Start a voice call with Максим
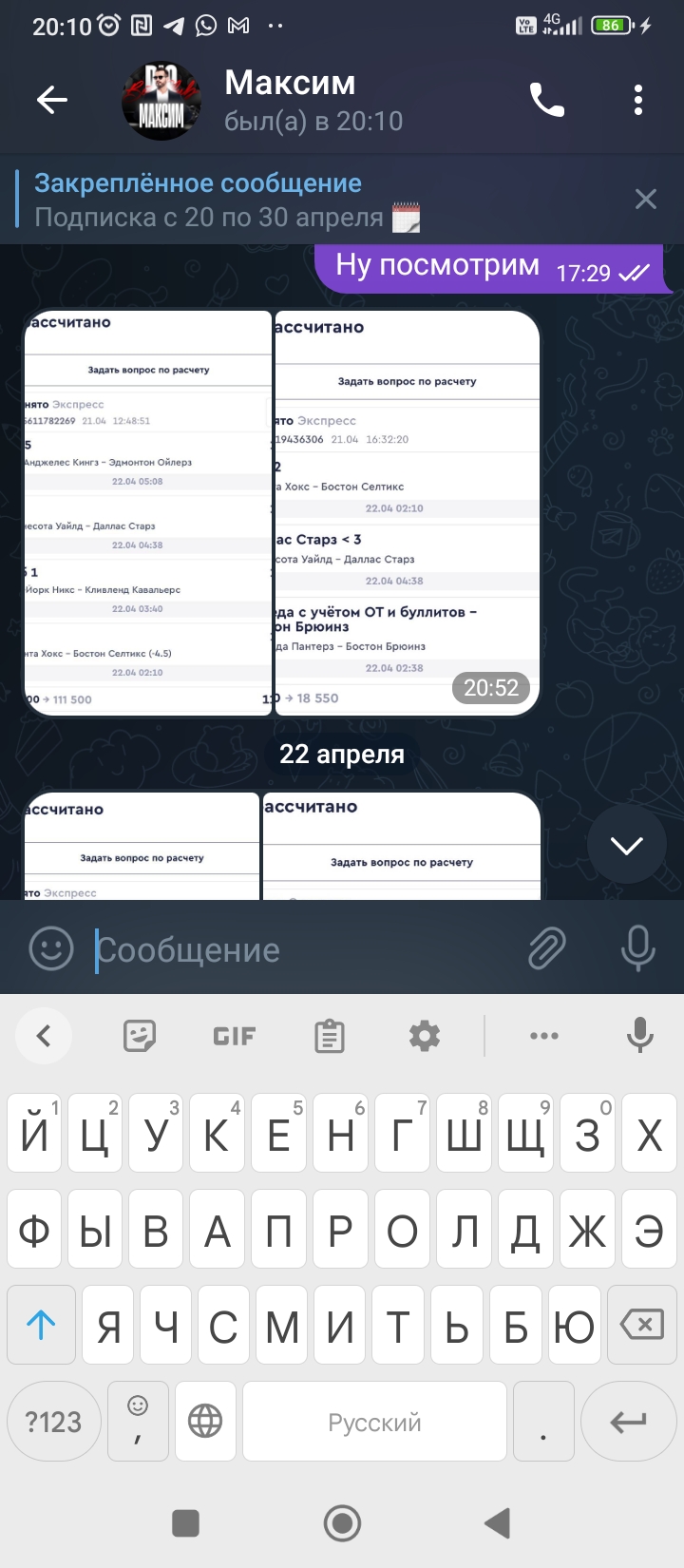Image resolution: width=684 pixels, height=1568 pixels. [547, 100]
